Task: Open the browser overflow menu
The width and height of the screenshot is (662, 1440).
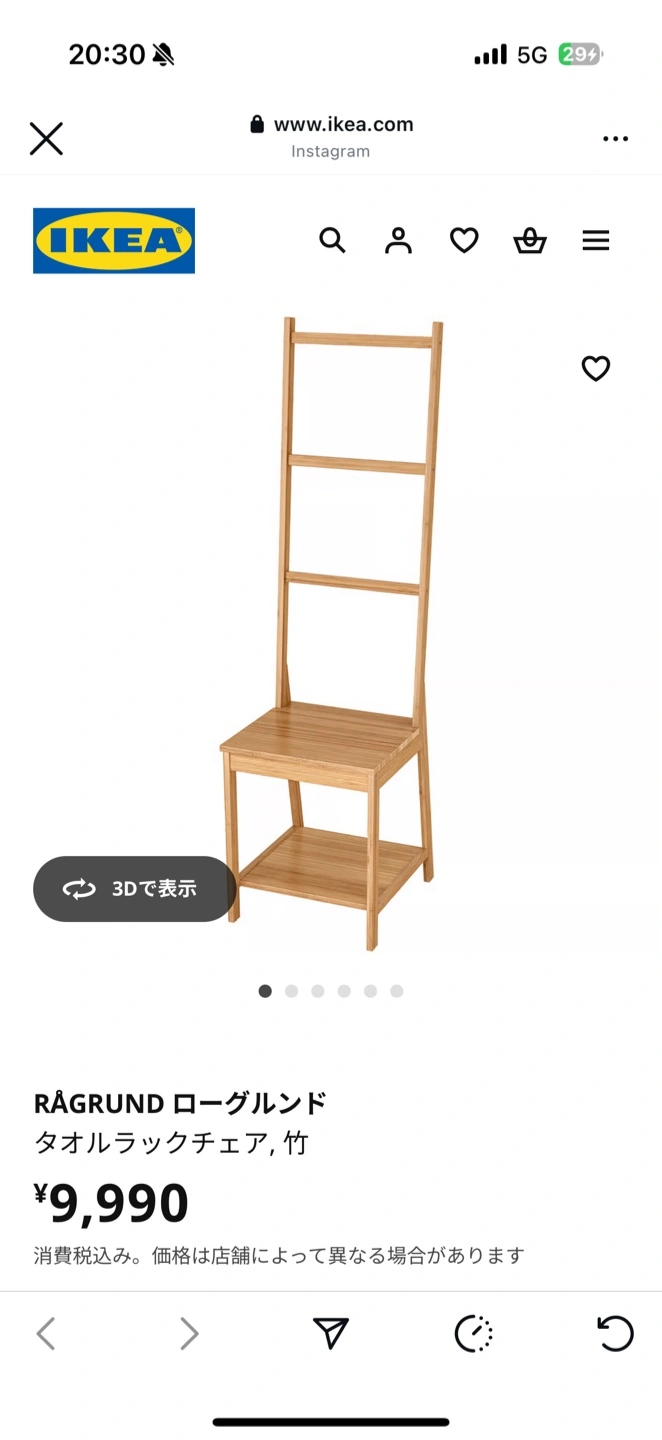Action: [x=615, y=139]
